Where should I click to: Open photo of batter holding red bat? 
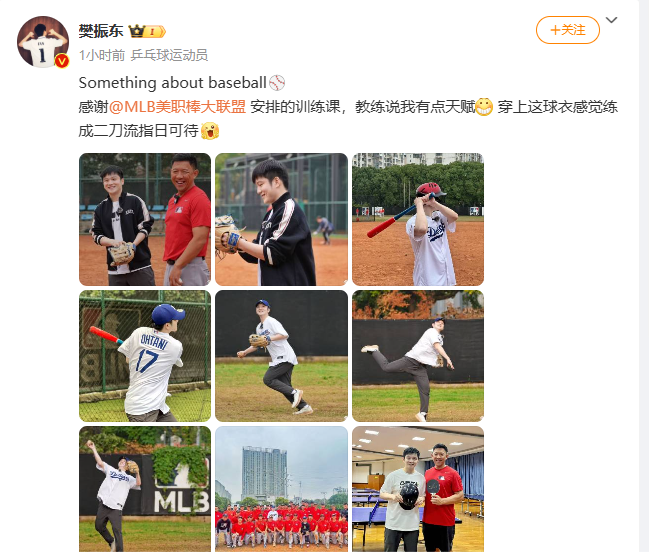pos(417,219)
